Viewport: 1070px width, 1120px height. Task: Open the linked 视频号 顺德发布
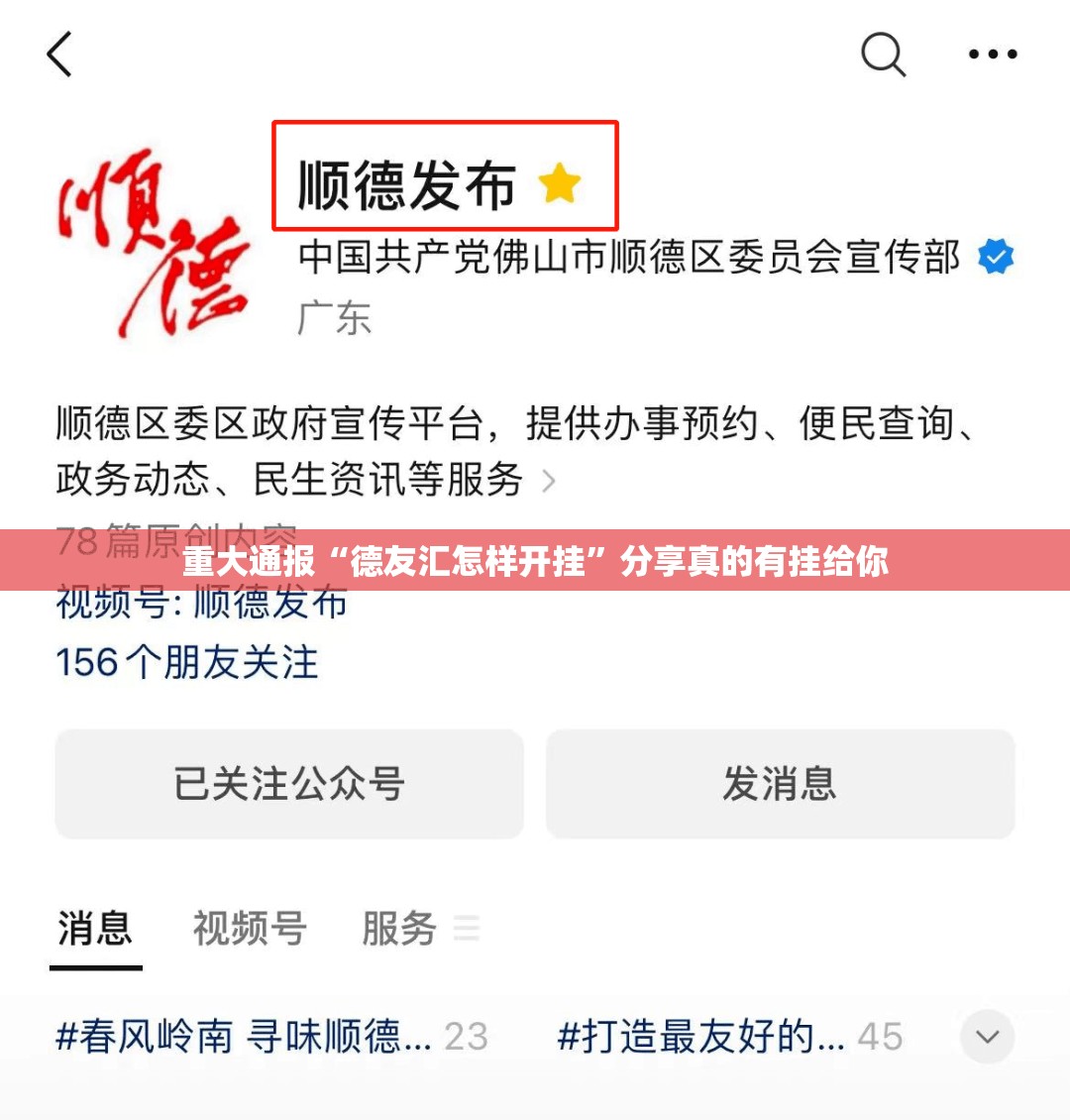click(201, 603)
